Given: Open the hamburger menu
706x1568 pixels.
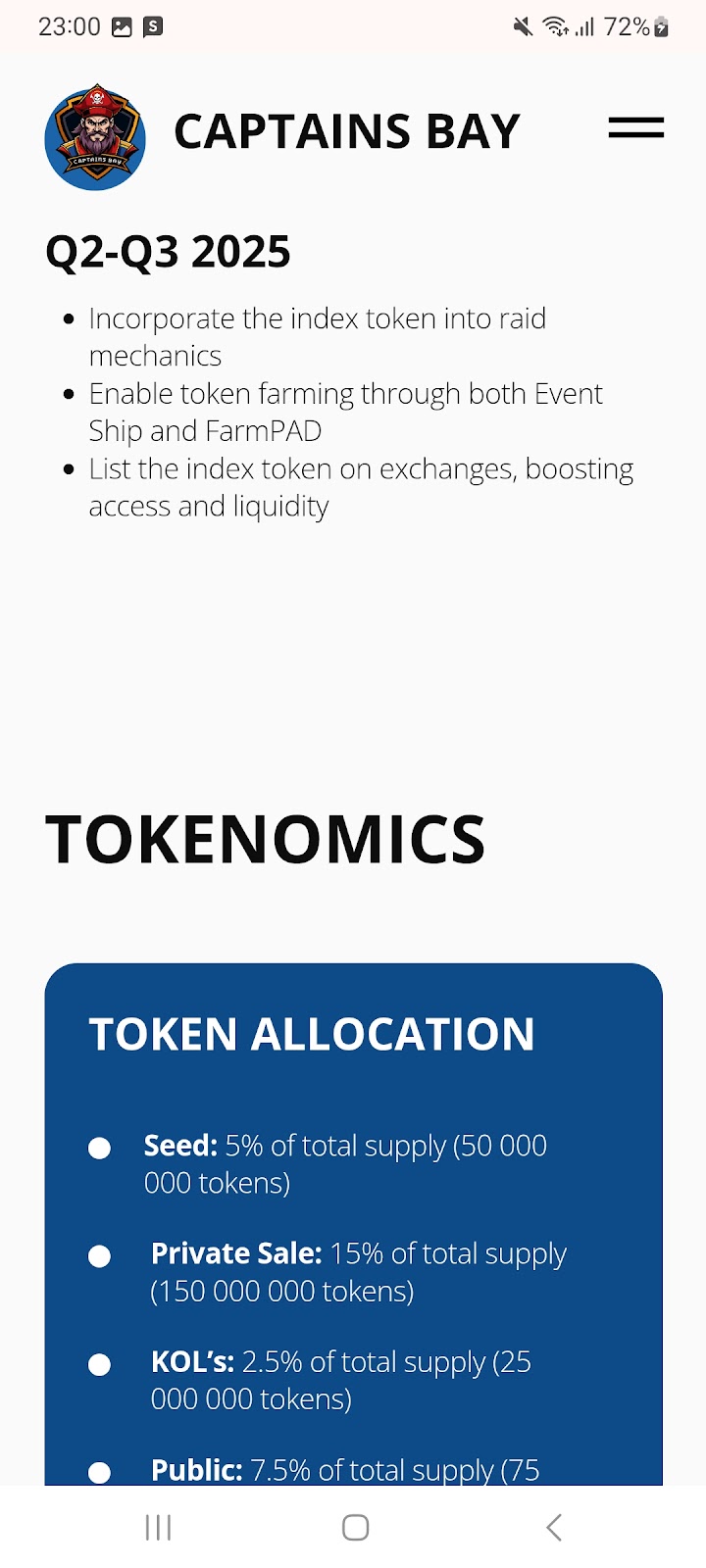Looking at the screenshot, I should point(635,128).
